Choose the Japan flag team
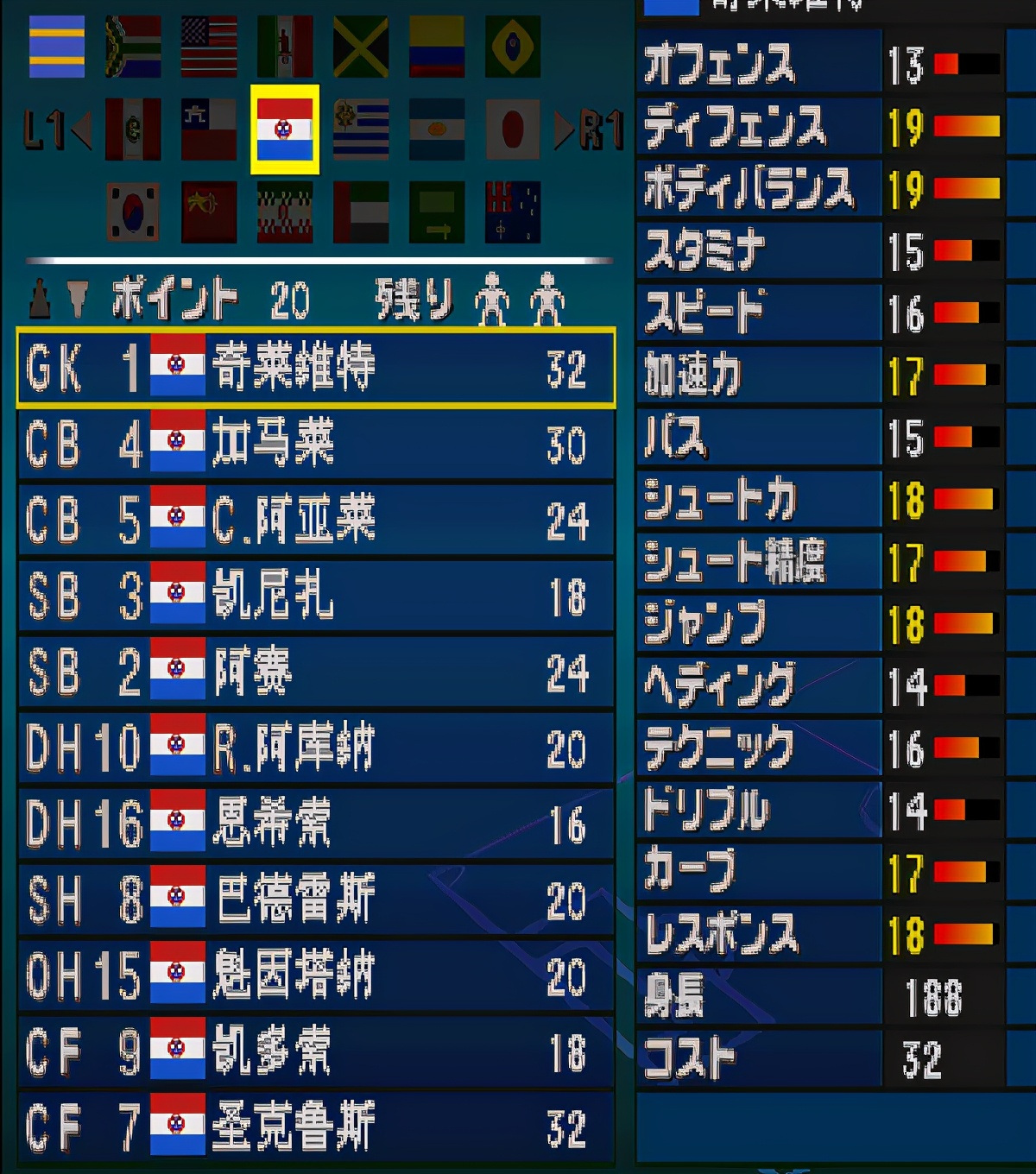This screenshot has width=1036, height=1174. pos(513,129)
